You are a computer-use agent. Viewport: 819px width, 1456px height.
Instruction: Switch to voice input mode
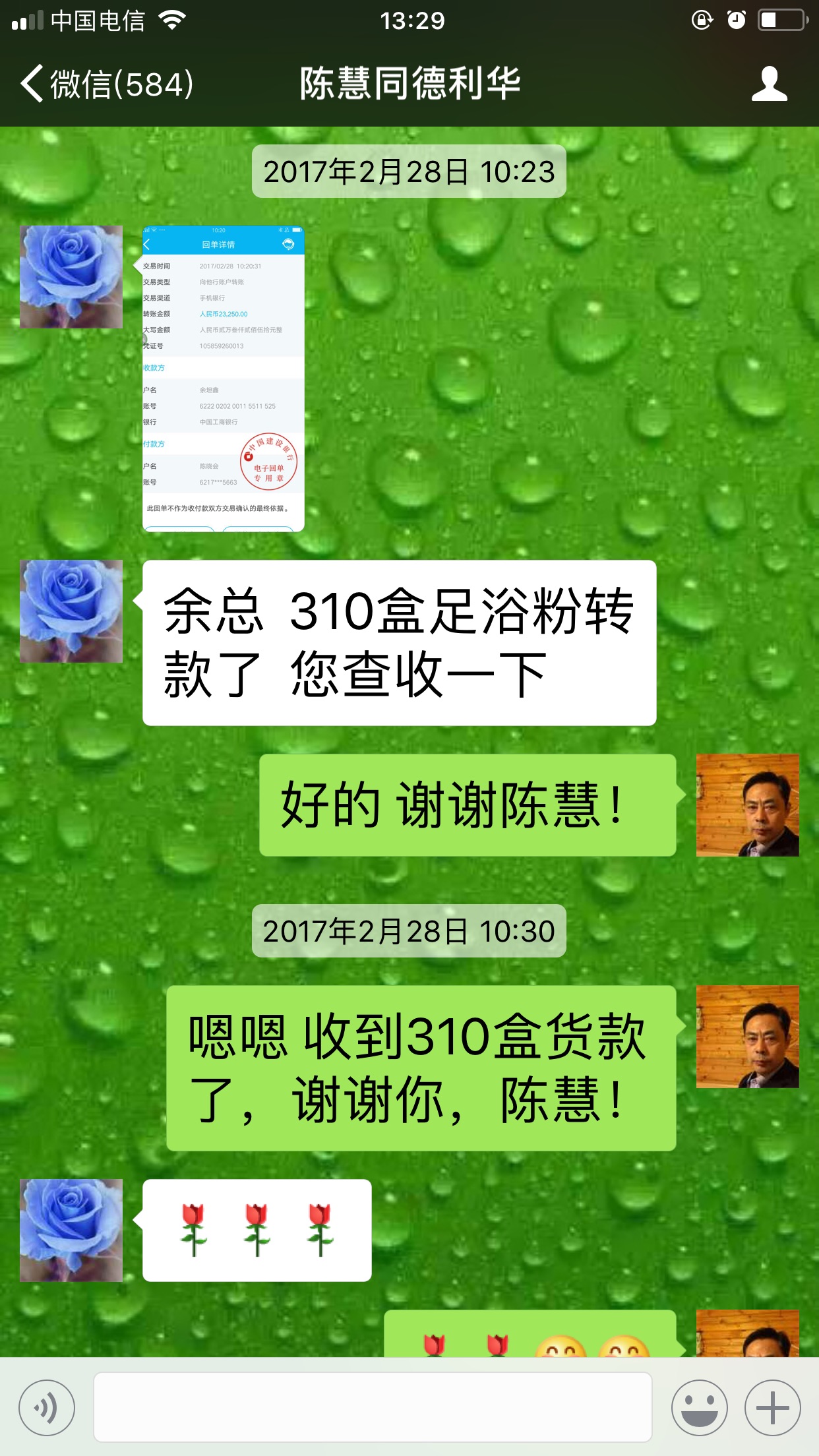[47, 1407]
